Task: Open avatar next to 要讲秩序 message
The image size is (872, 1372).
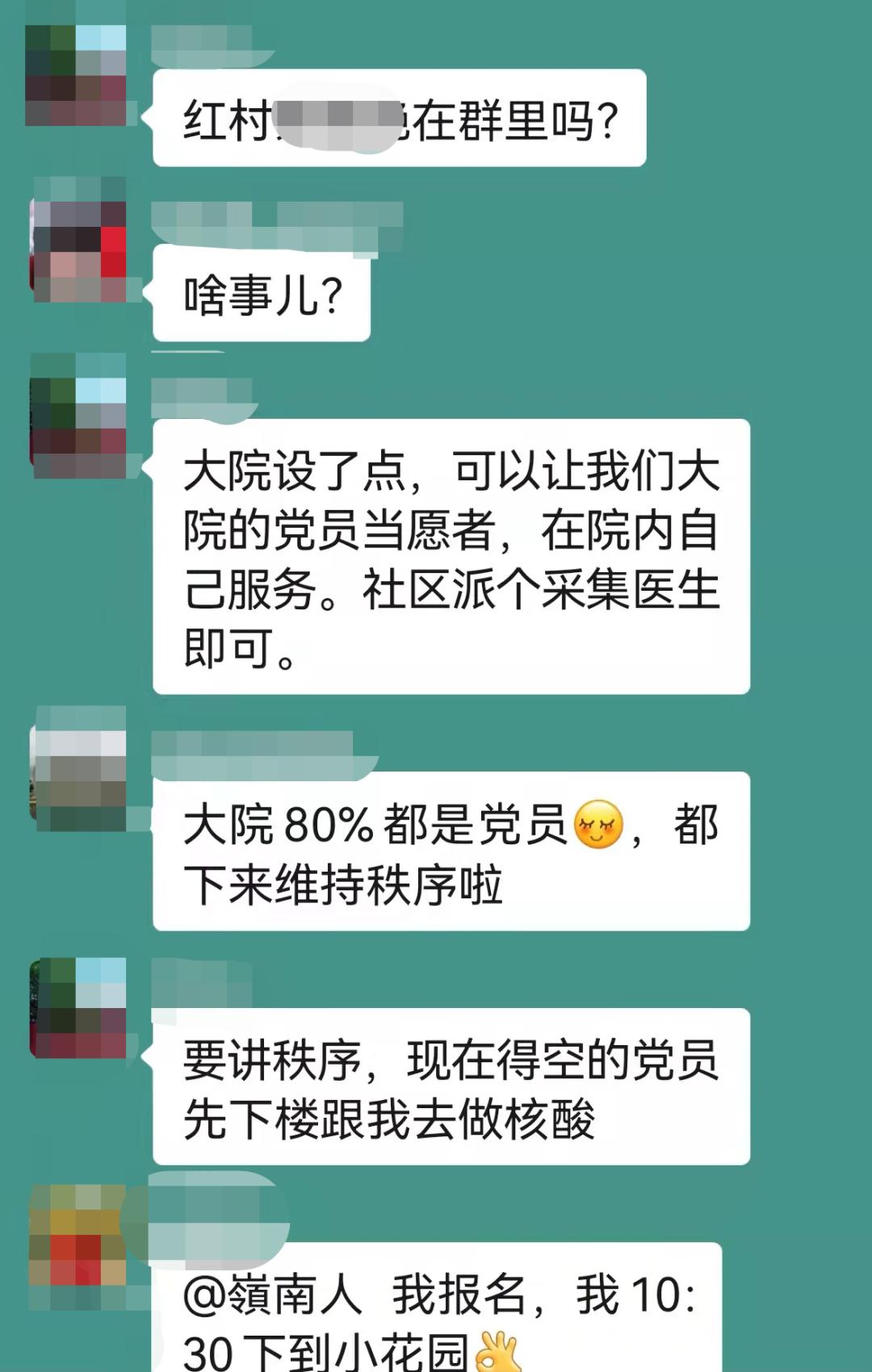Action: click(x=78, y=1007)
